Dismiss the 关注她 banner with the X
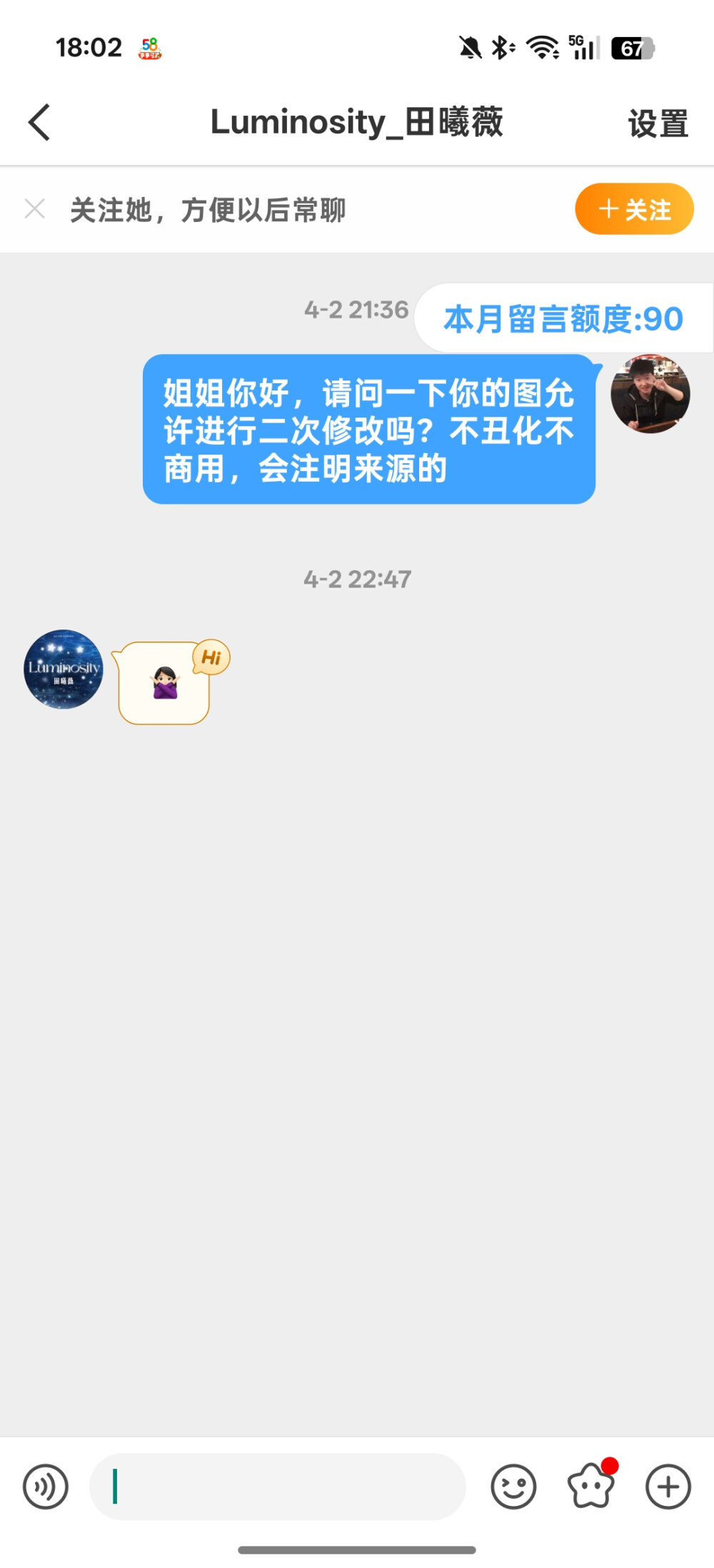 (x=35, y=208)
